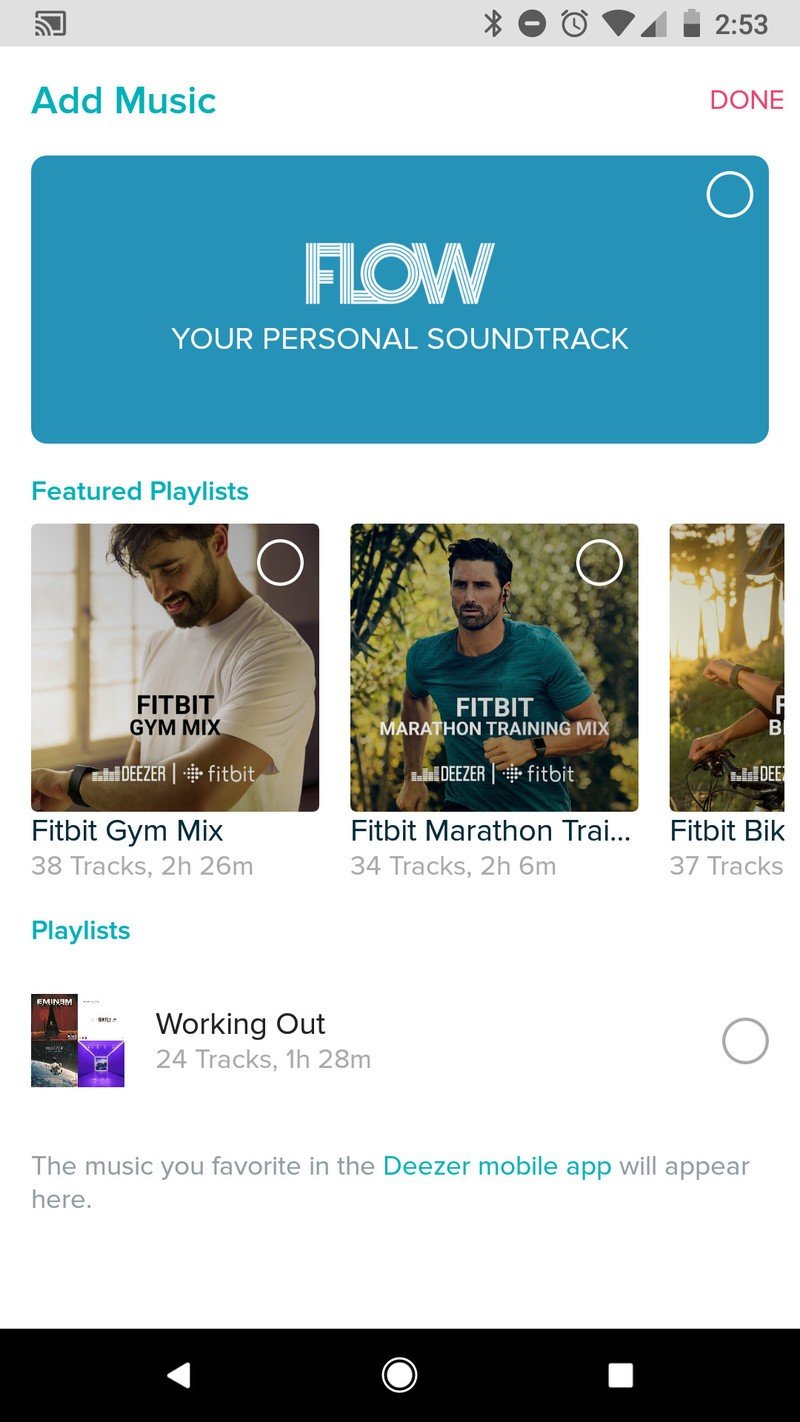This screenshot has height=1422, width=800.
Task: Open the Deezer mobile app link
Action: click(x=496, y=1166)
